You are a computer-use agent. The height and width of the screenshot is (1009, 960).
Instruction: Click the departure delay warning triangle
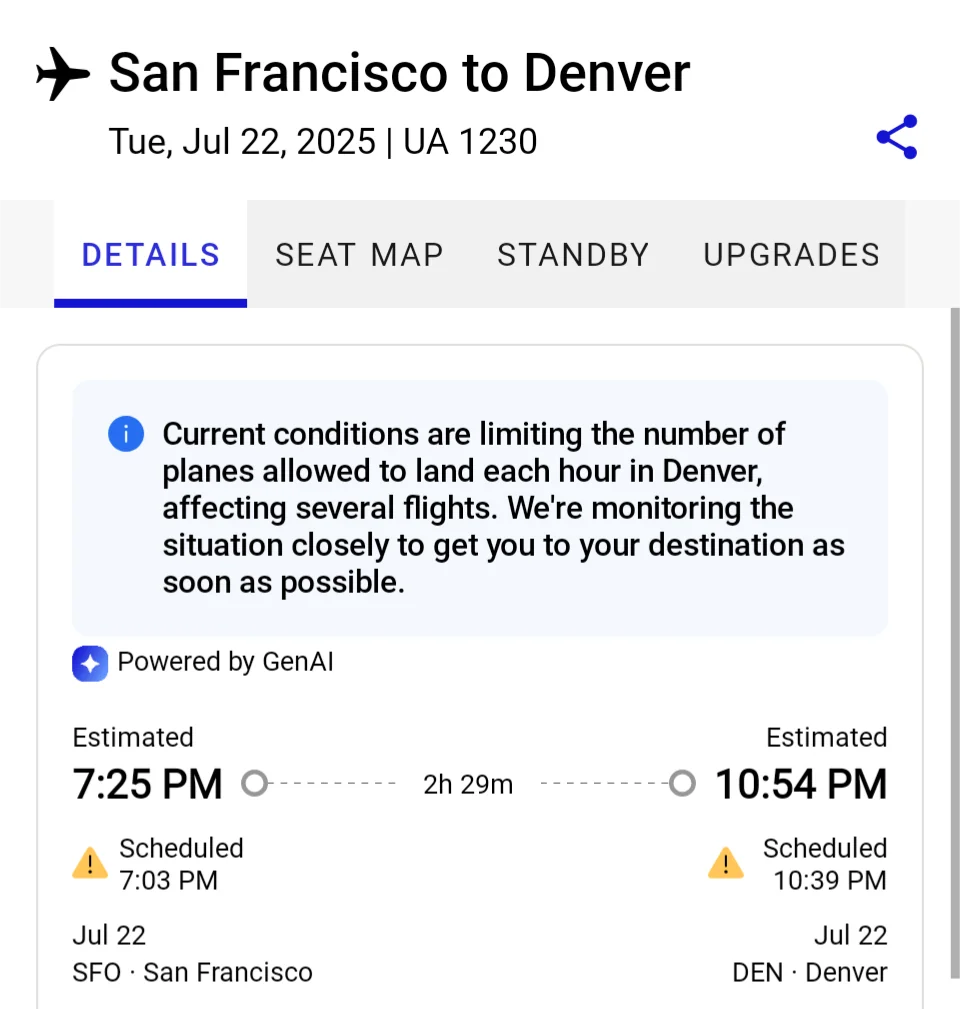90,863
